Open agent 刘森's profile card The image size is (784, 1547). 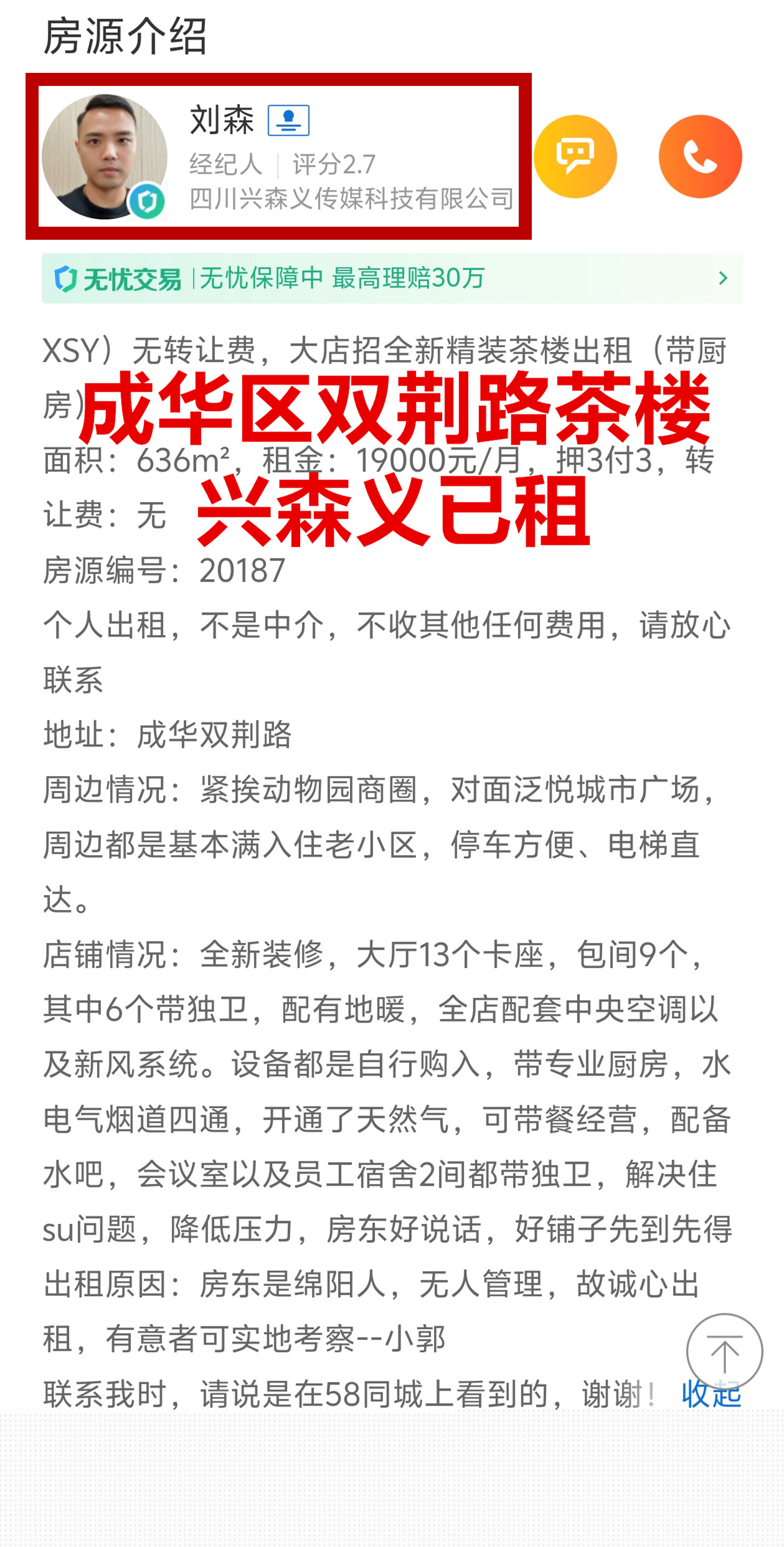coord(278,156)
